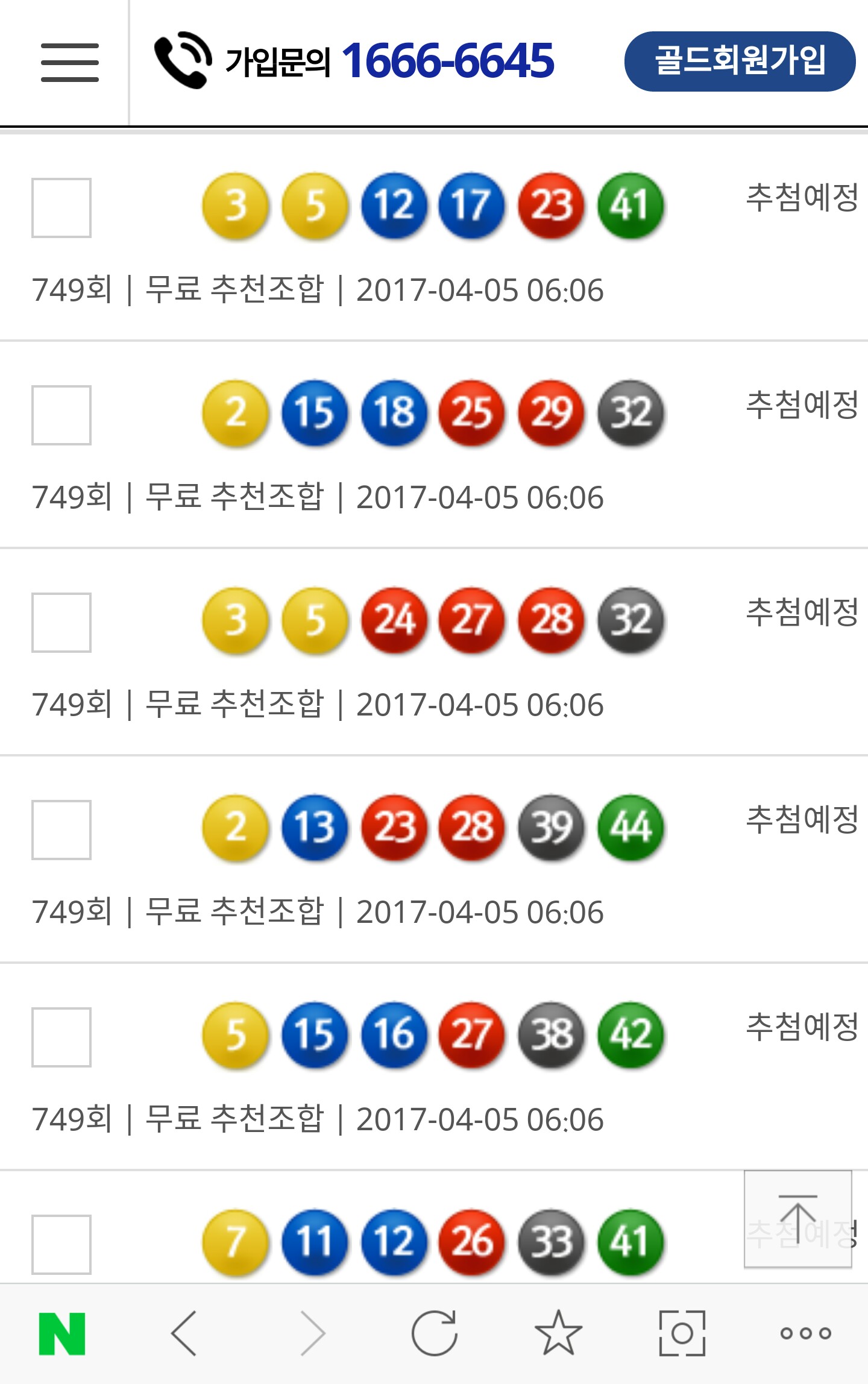Tick the checkbox for 3 5 24 27 28 32
Image resolution: width=868 pixels, height=1384 pixels.
click(61, 623)
